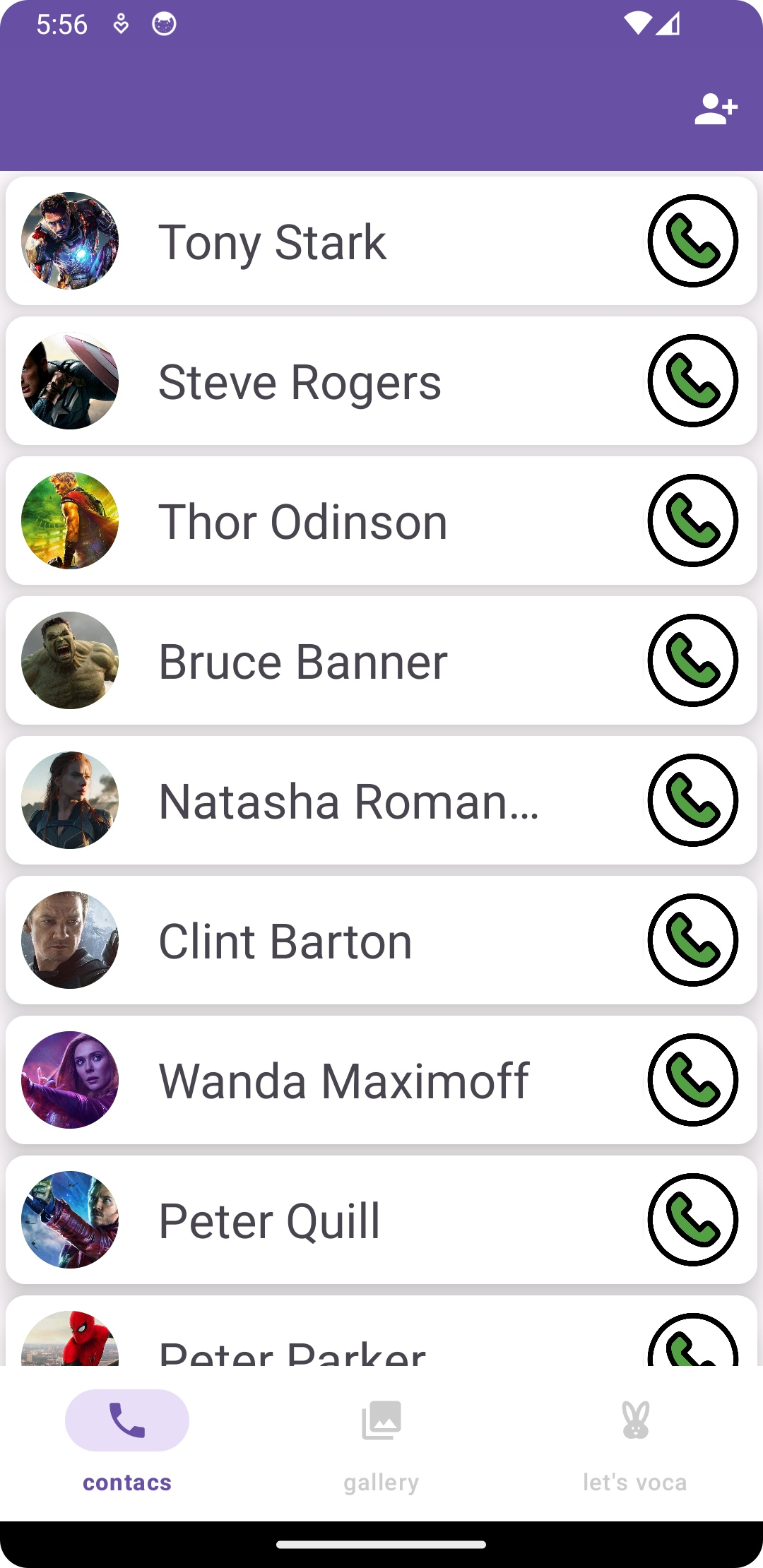
Task: Call Peter Quill
Action: tap(692, 1220)
